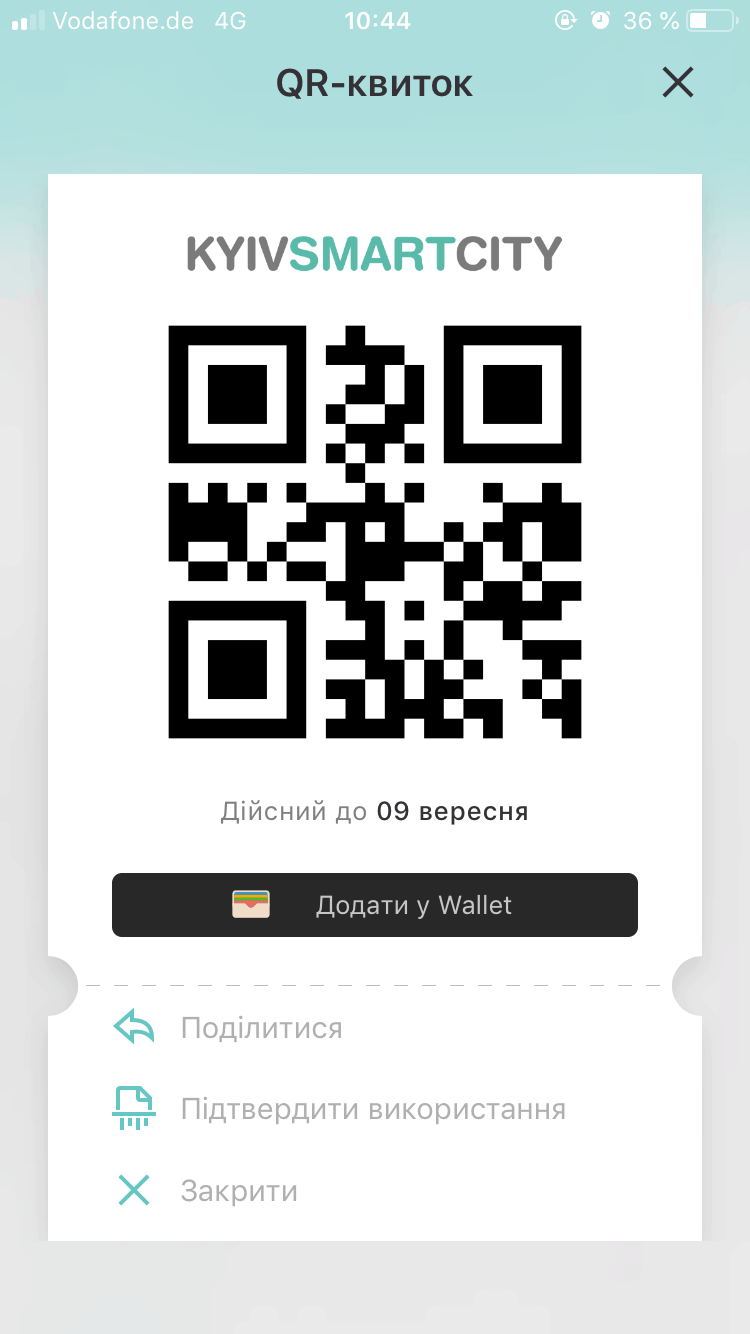Add the ticket to Wallet
The width and height of the screenshot is (750, 1334).
coord(375,905)
